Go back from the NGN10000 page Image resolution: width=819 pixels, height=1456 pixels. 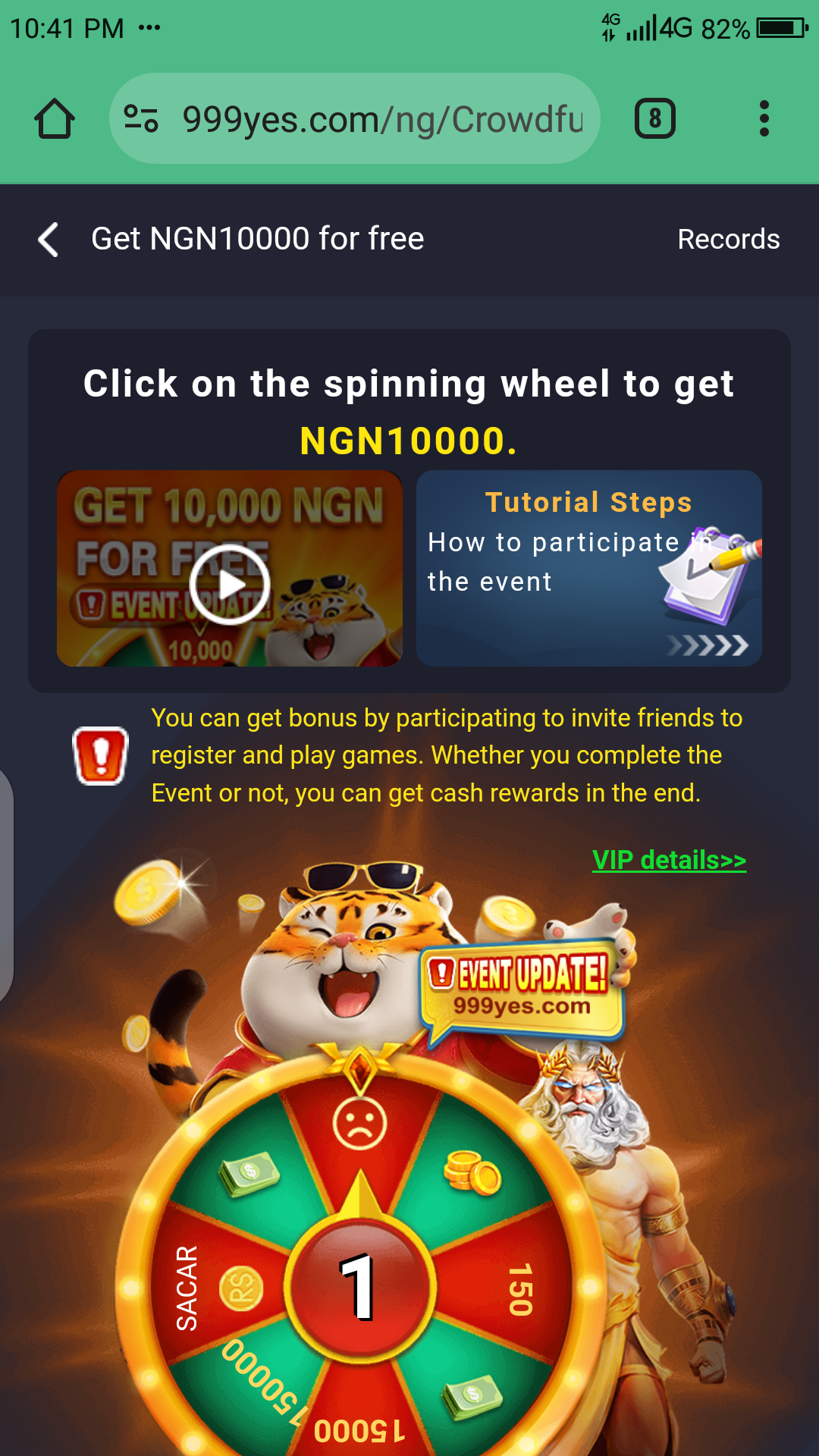click(49, 240)
